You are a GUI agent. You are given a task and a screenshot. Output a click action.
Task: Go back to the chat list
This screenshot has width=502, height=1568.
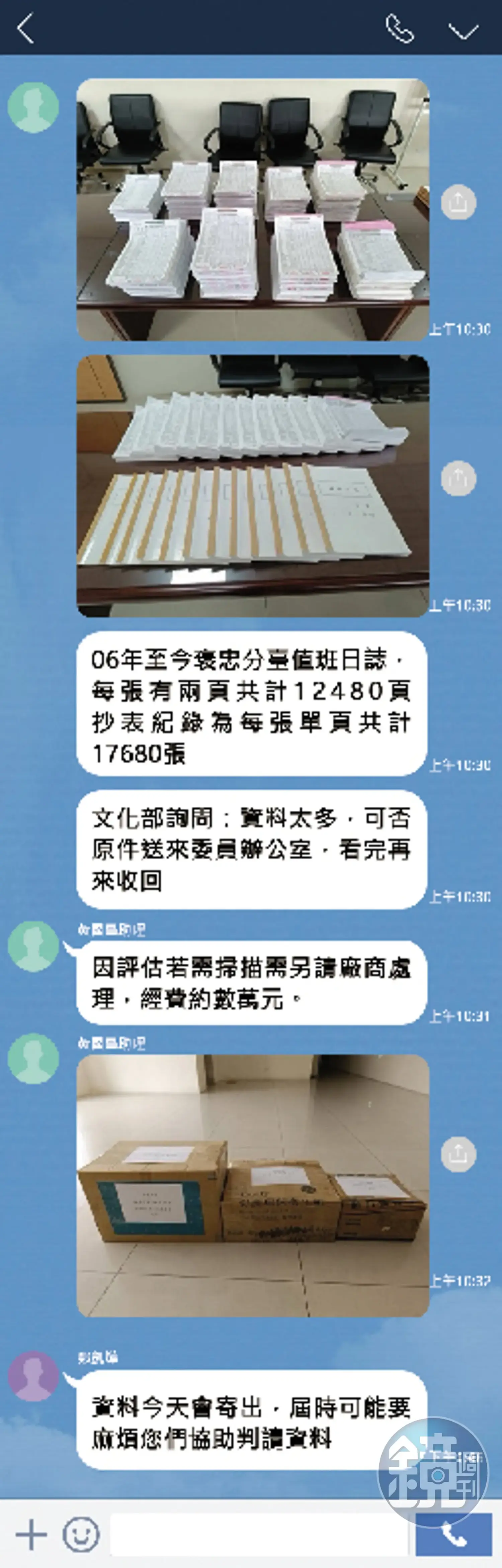[25, 29]
